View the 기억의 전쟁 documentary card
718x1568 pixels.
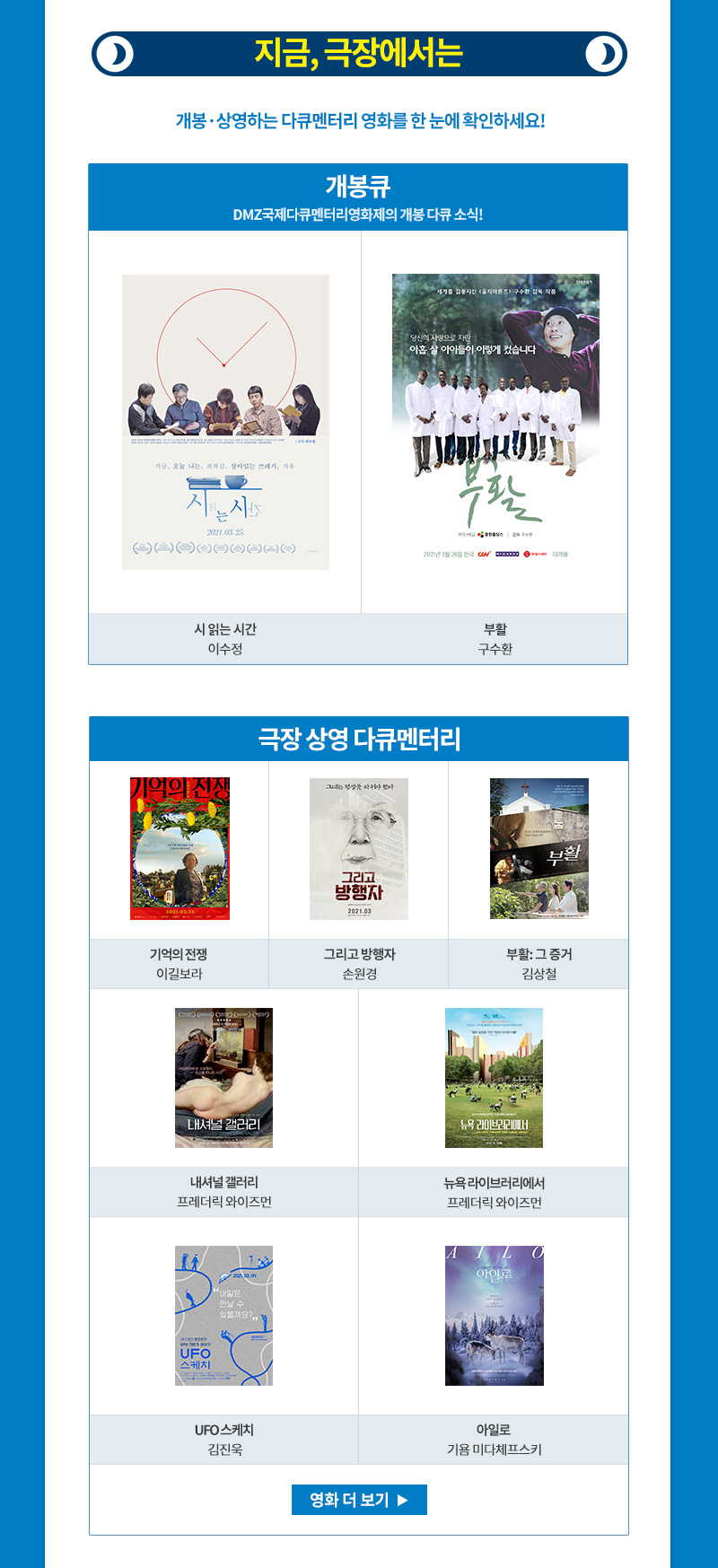point(179,849)
